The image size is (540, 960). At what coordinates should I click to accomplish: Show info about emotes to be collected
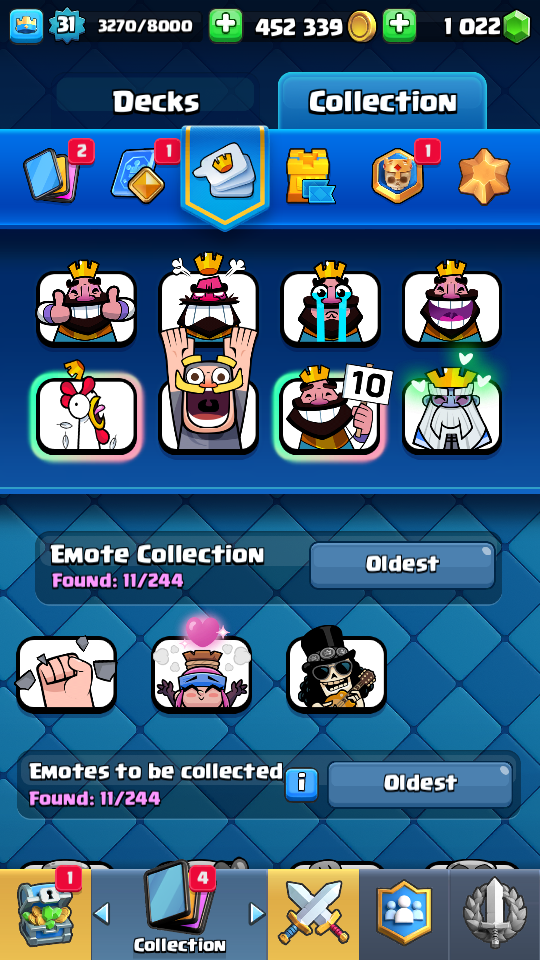tap(301, 784)
